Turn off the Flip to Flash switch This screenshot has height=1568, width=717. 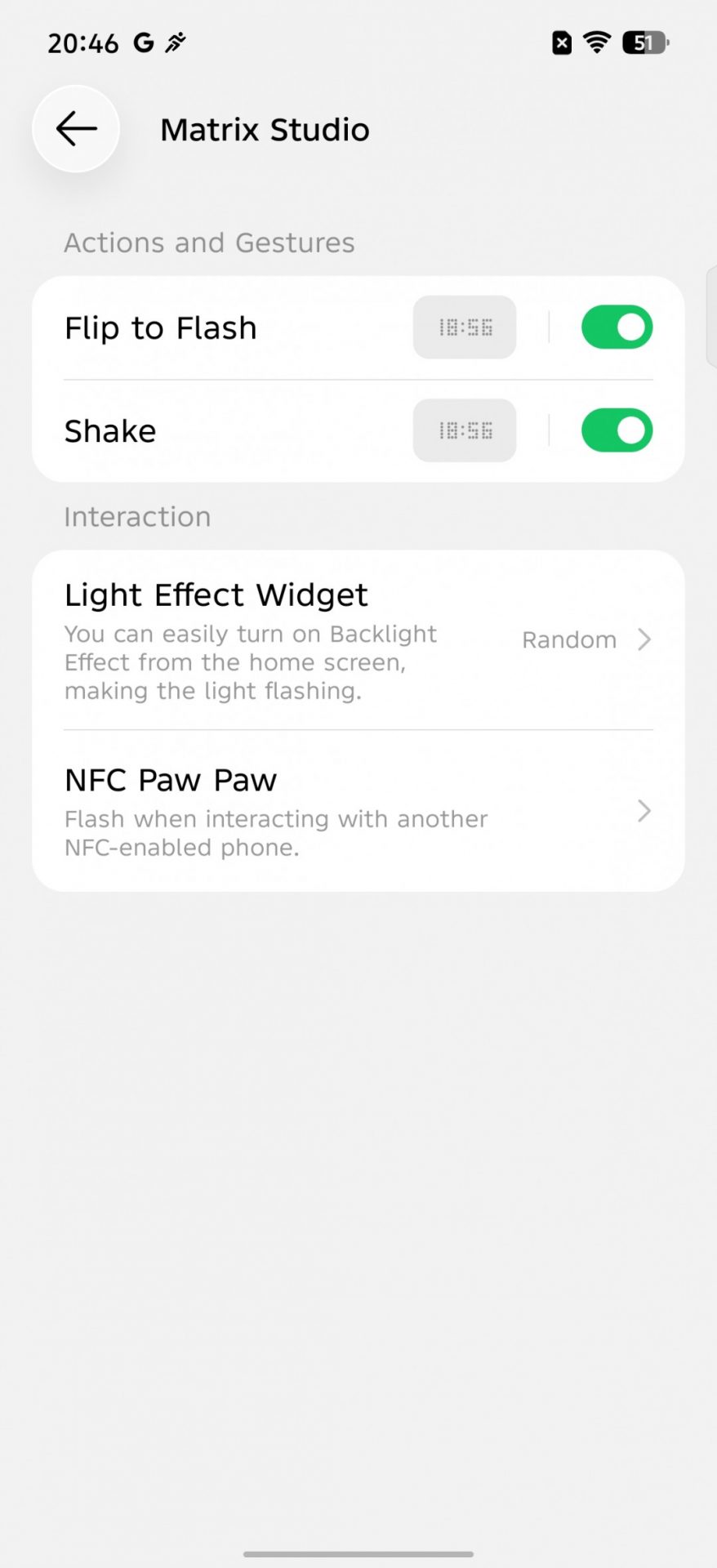(617, 327)
